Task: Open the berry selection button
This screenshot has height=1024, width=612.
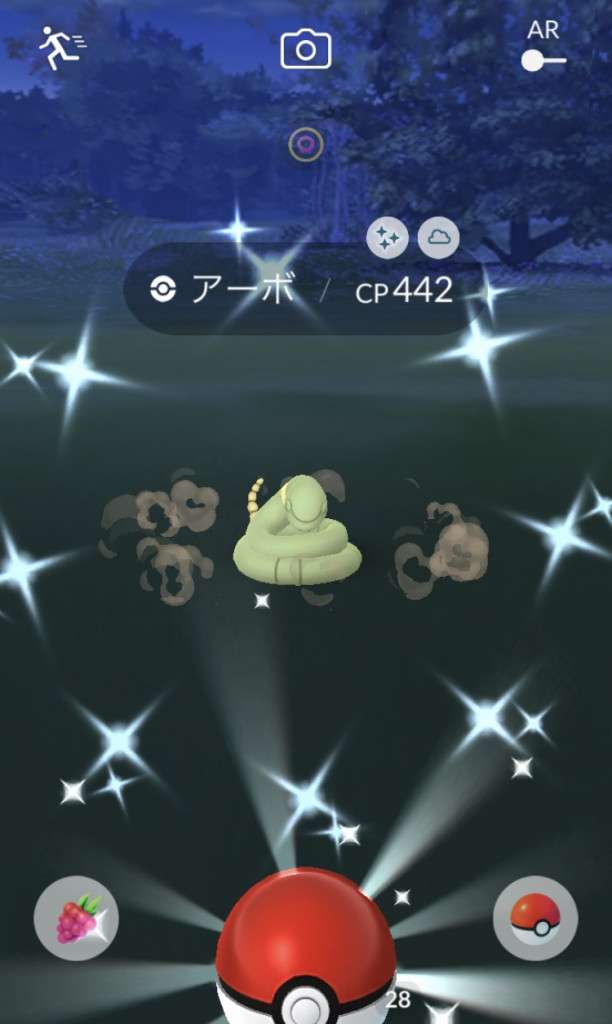Action: point(76,918)
